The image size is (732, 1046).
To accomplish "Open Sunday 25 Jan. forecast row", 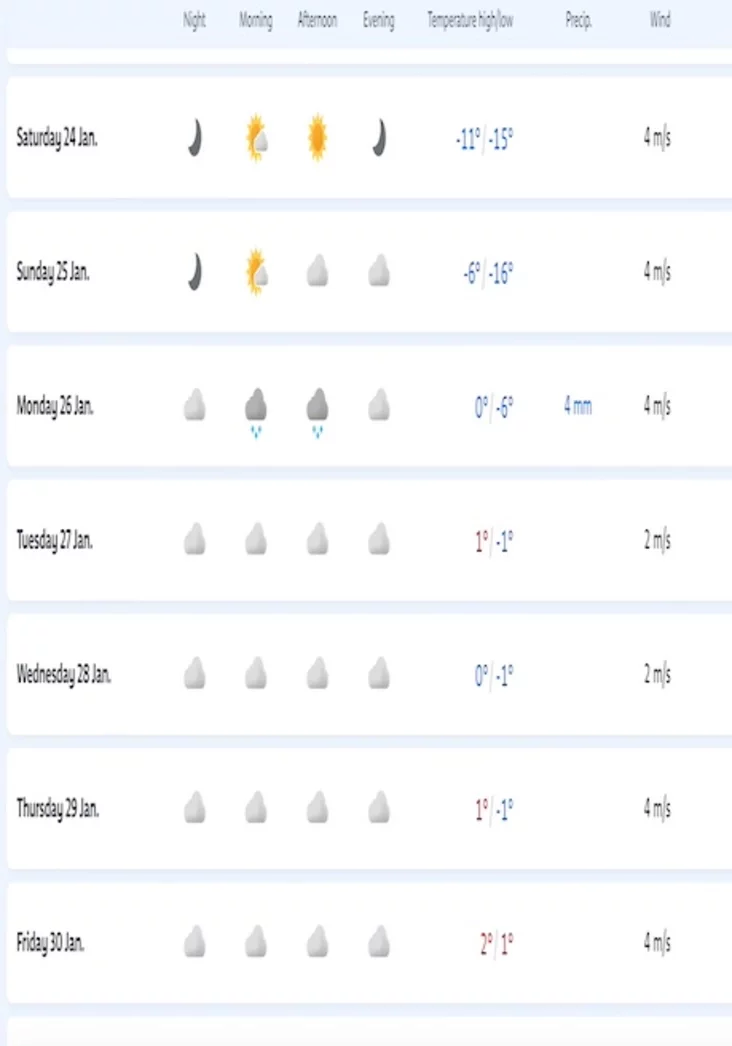I will tap(53, 272).
